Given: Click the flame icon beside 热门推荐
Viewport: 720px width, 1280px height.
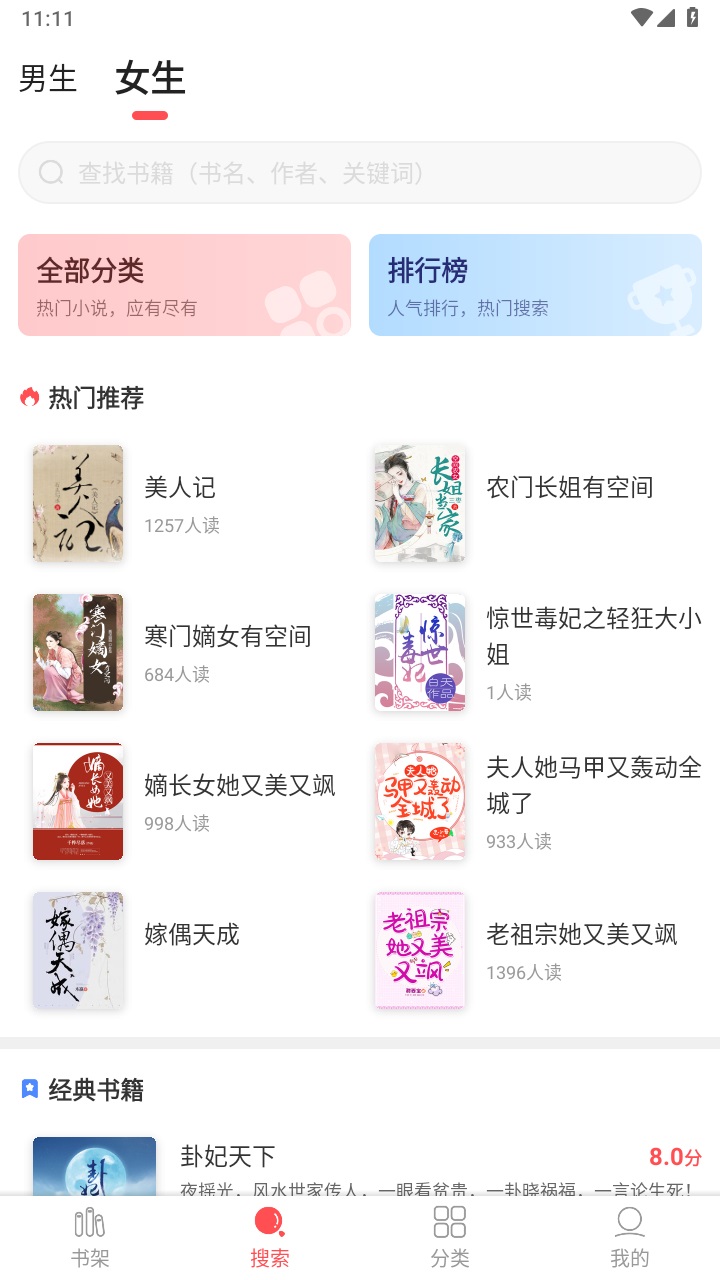Looking at the screenshot, I should coord(28,397).
